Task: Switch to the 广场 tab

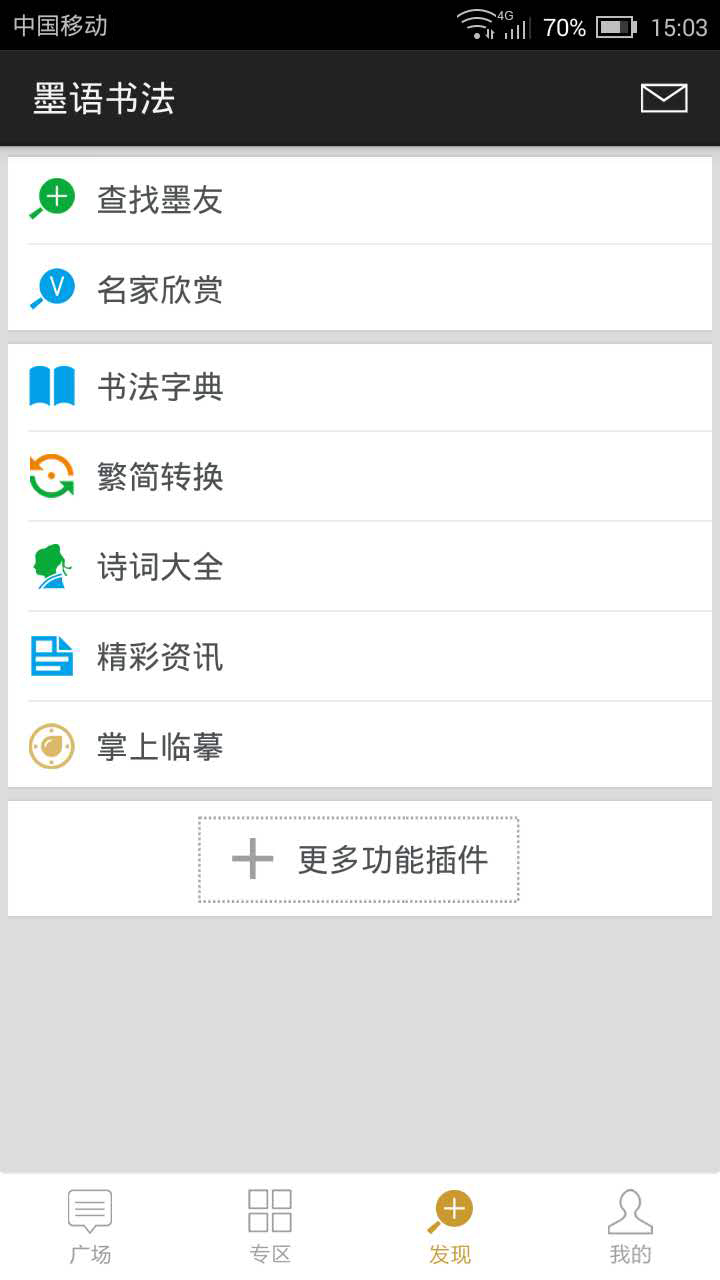Action: (x=90, y=1226)
